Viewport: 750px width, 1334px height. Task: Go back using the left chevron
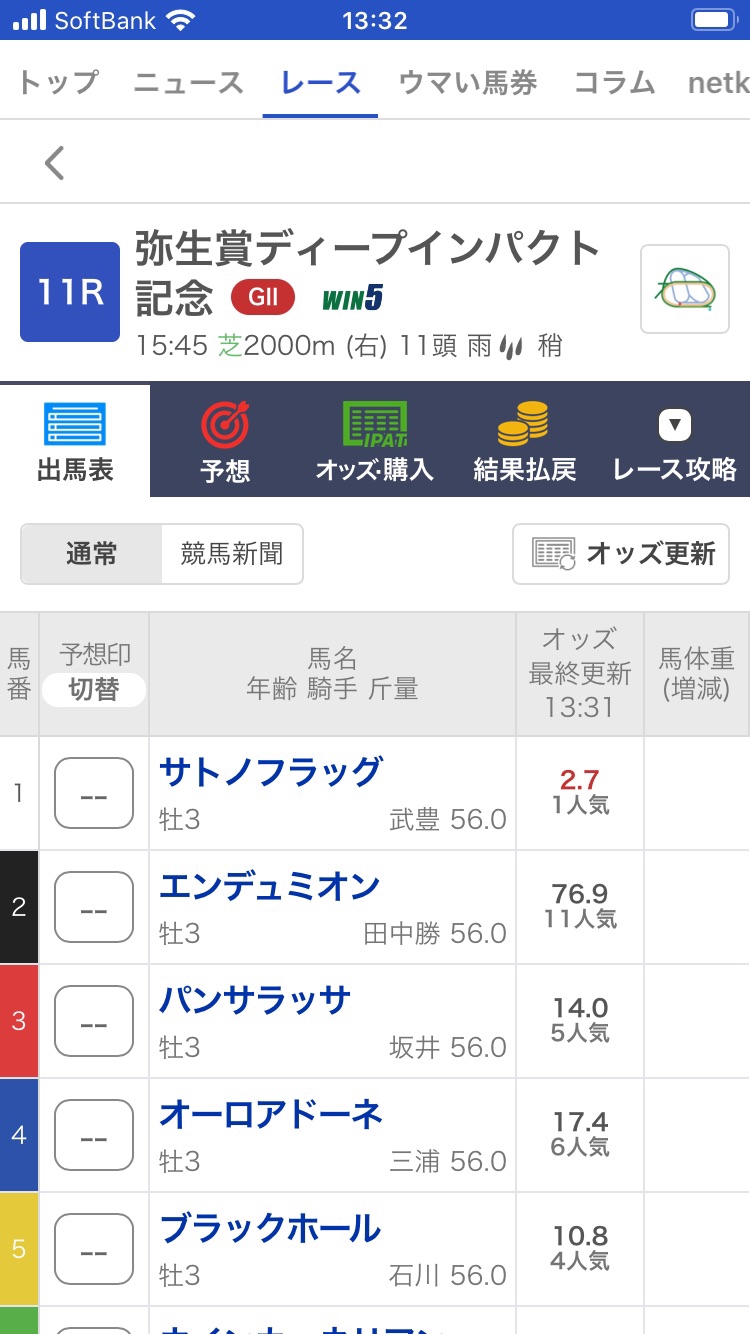tap(55, 162)
